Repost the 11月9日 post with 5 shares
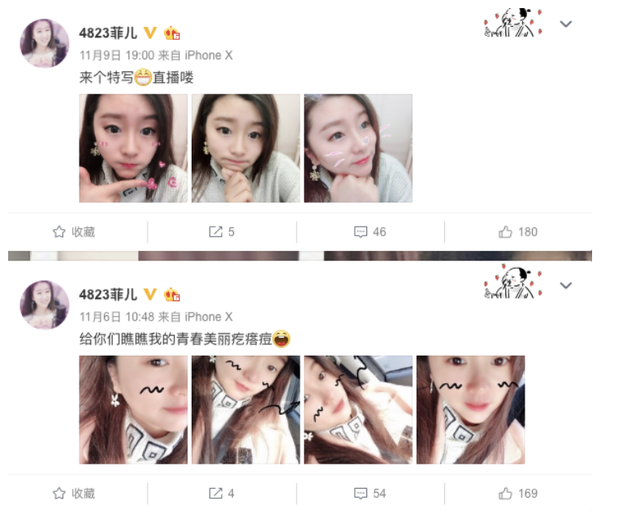 coord(221,232)
